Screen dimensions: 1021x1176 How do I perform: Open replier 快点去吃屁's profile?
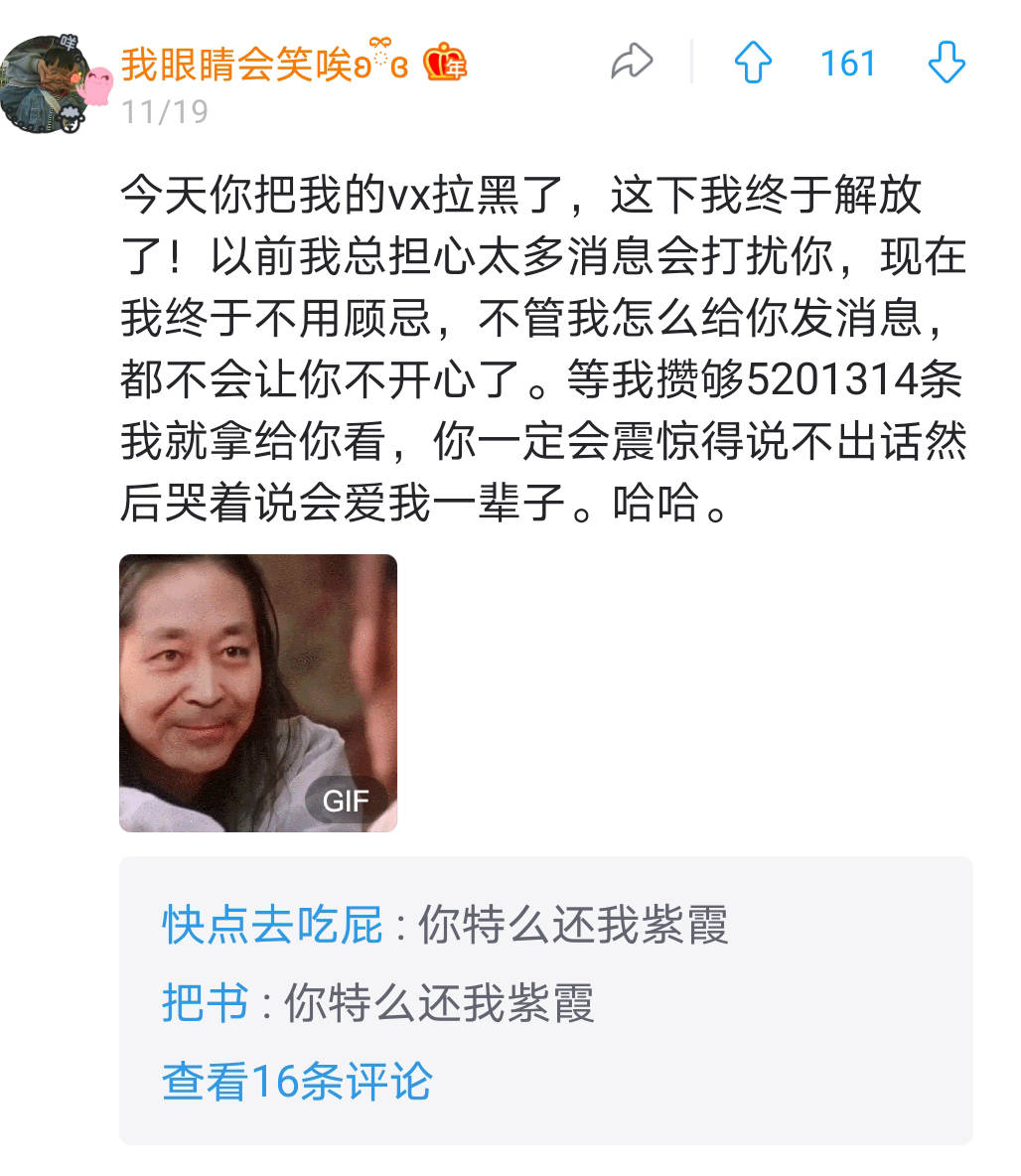(272, 925)
